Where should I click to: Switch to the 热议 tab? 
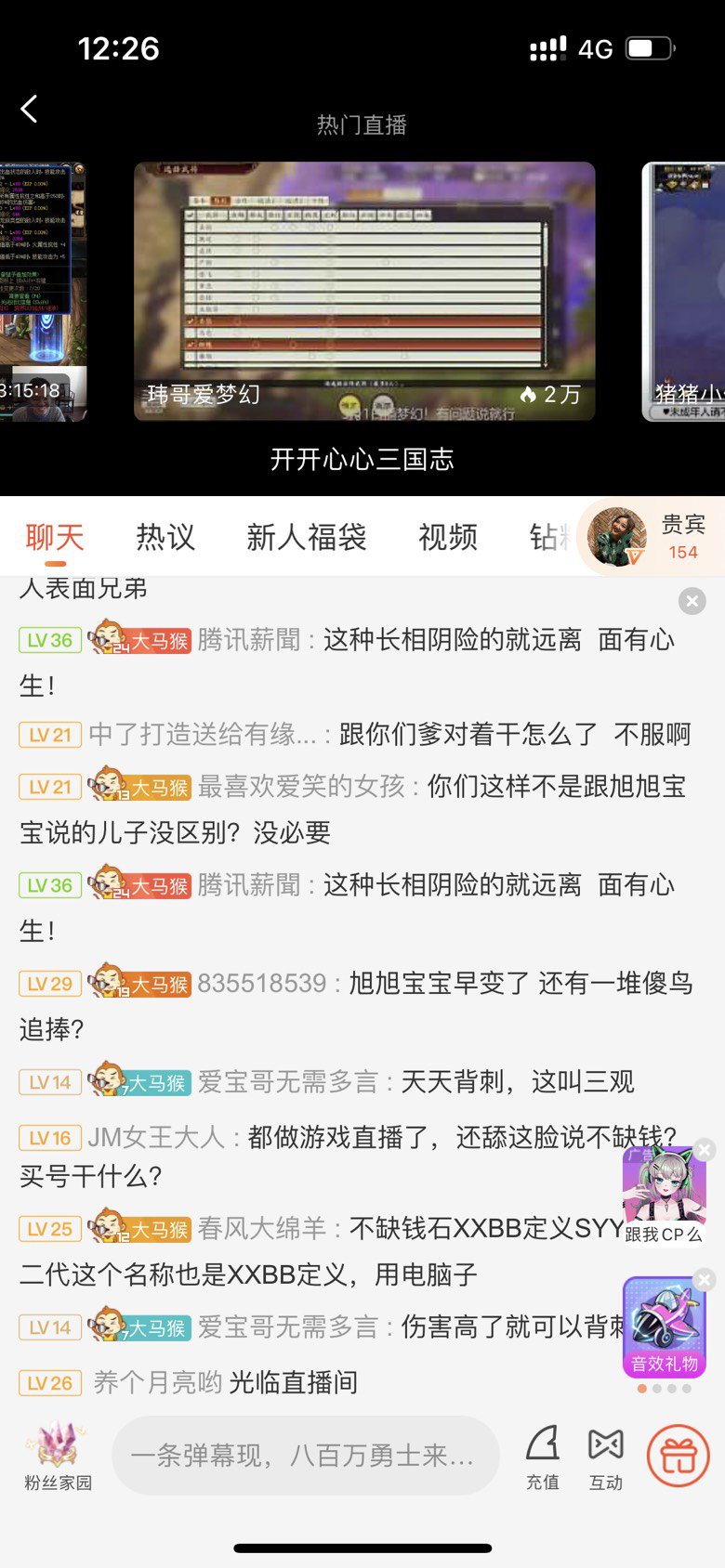[165, 537]
